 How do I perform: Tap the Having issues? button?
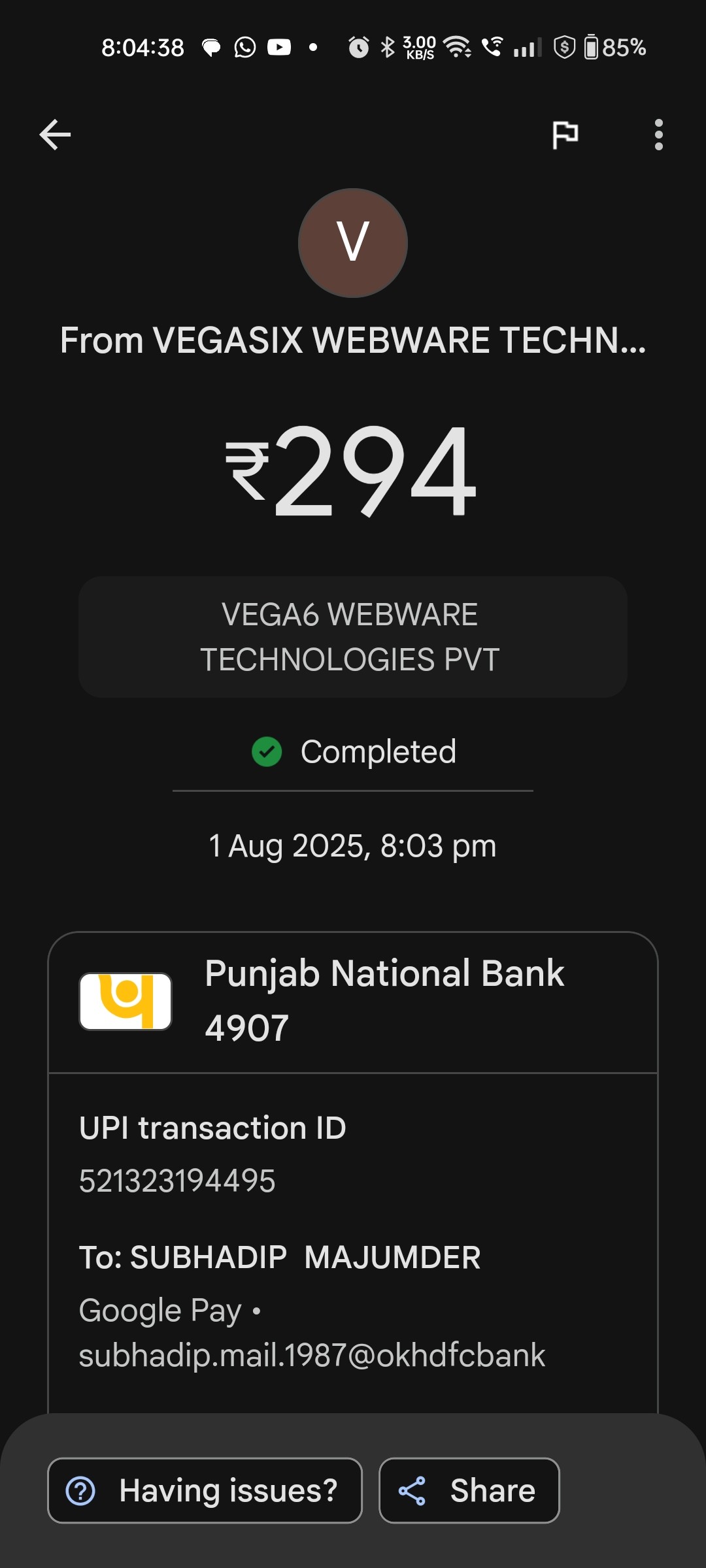coord(205,1490)
